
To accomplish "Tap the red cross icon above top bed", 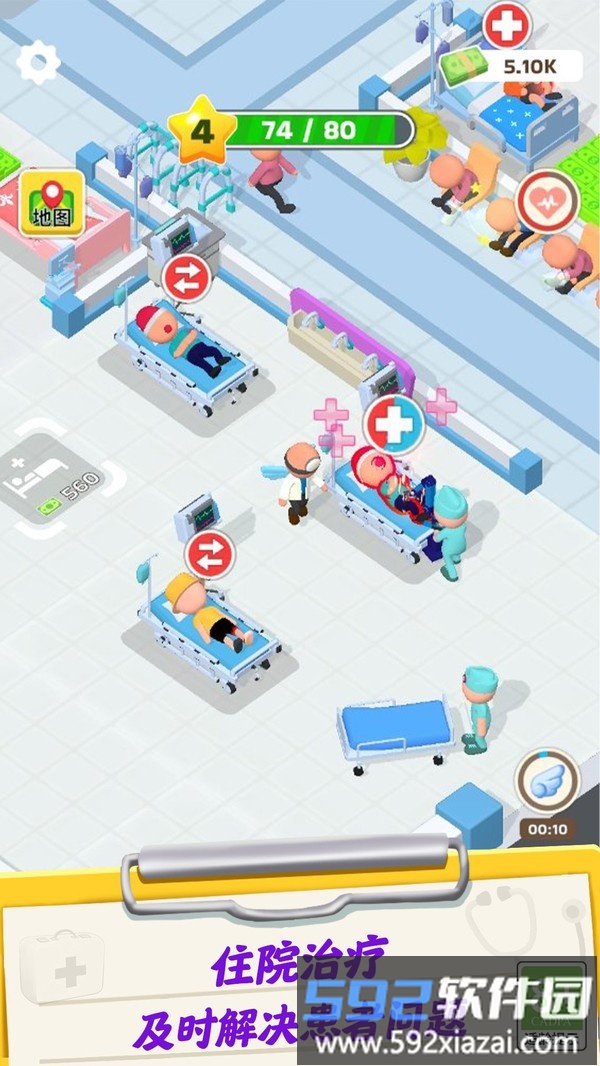I will (x=507, y=26).
